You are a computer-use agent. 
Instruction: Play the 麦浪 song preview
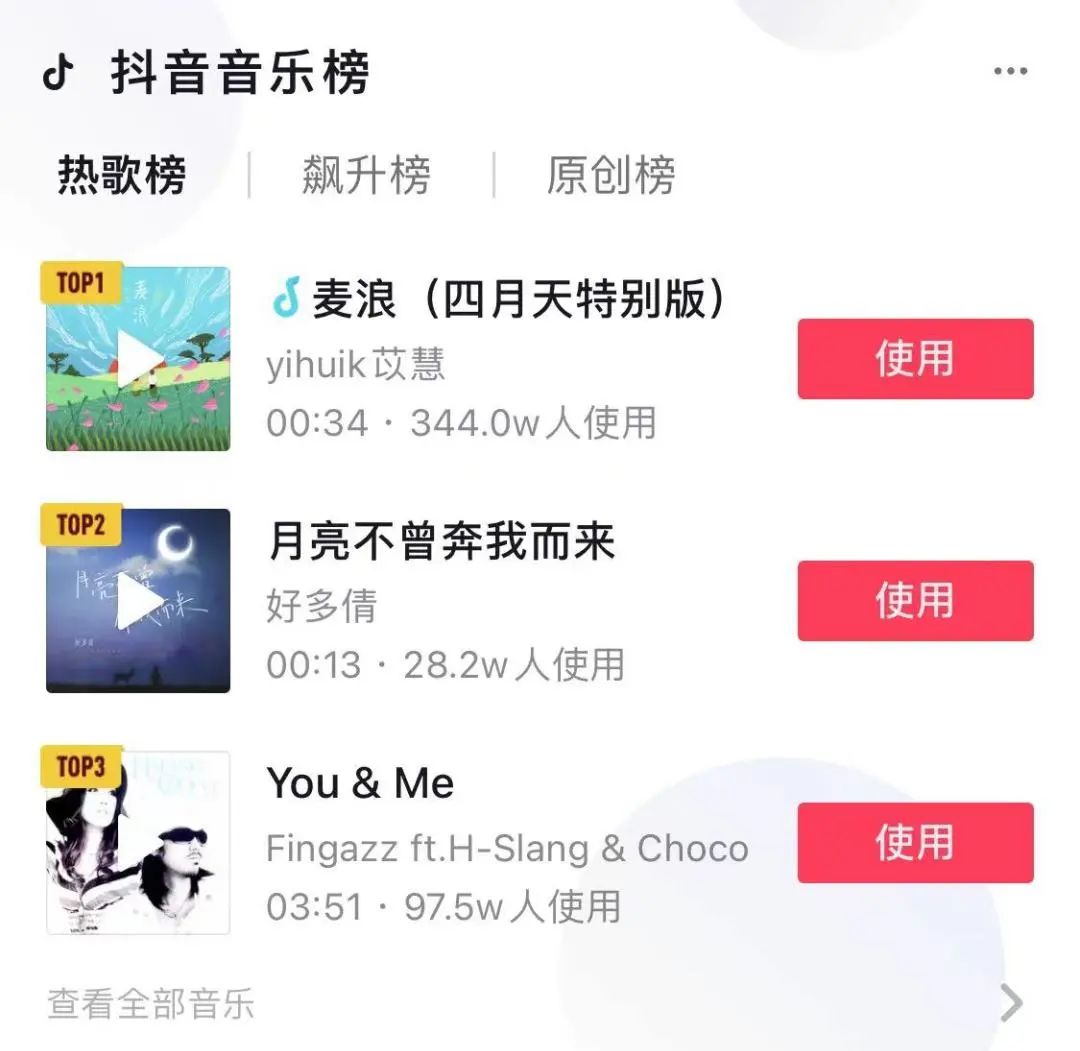(x=139, y=360)
